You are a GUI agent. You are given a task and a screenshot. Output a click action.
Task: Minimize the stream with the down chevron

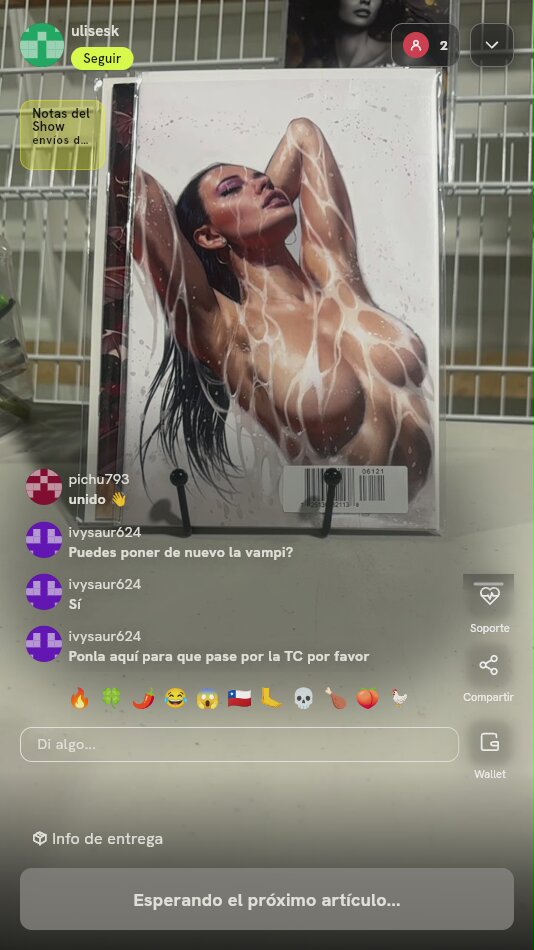click(x=492, y=45)
